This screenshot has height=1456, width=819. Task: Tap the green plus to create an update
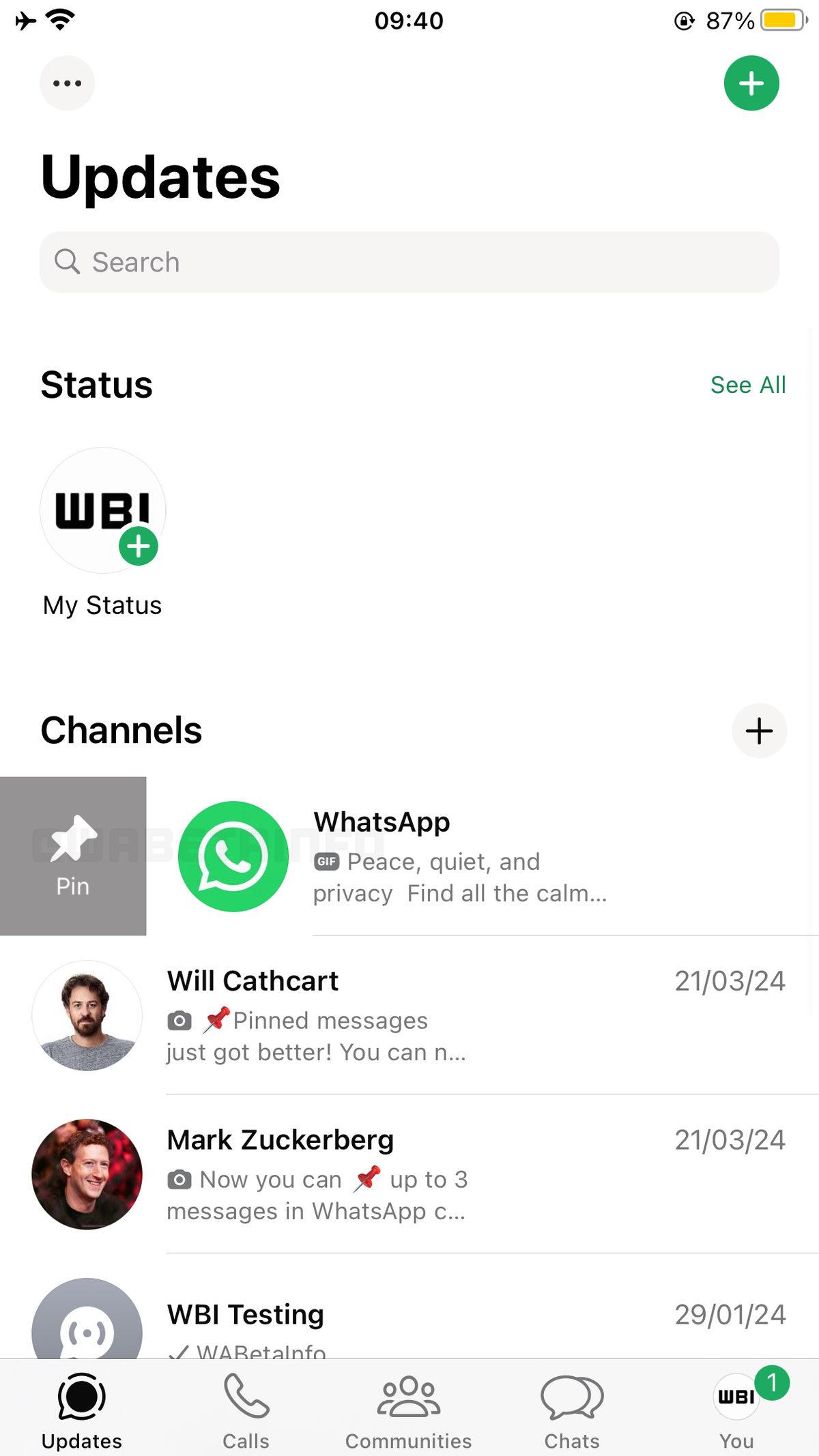[x=751, y=83]
